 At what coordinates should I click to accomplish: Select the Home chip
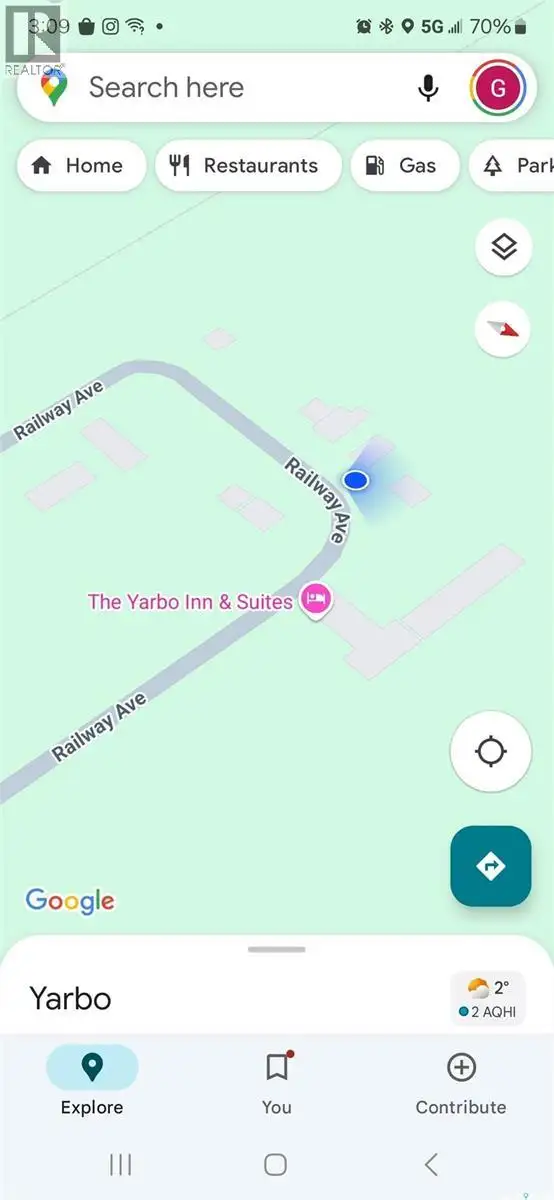pyautogui.click(x=82, y=165)
